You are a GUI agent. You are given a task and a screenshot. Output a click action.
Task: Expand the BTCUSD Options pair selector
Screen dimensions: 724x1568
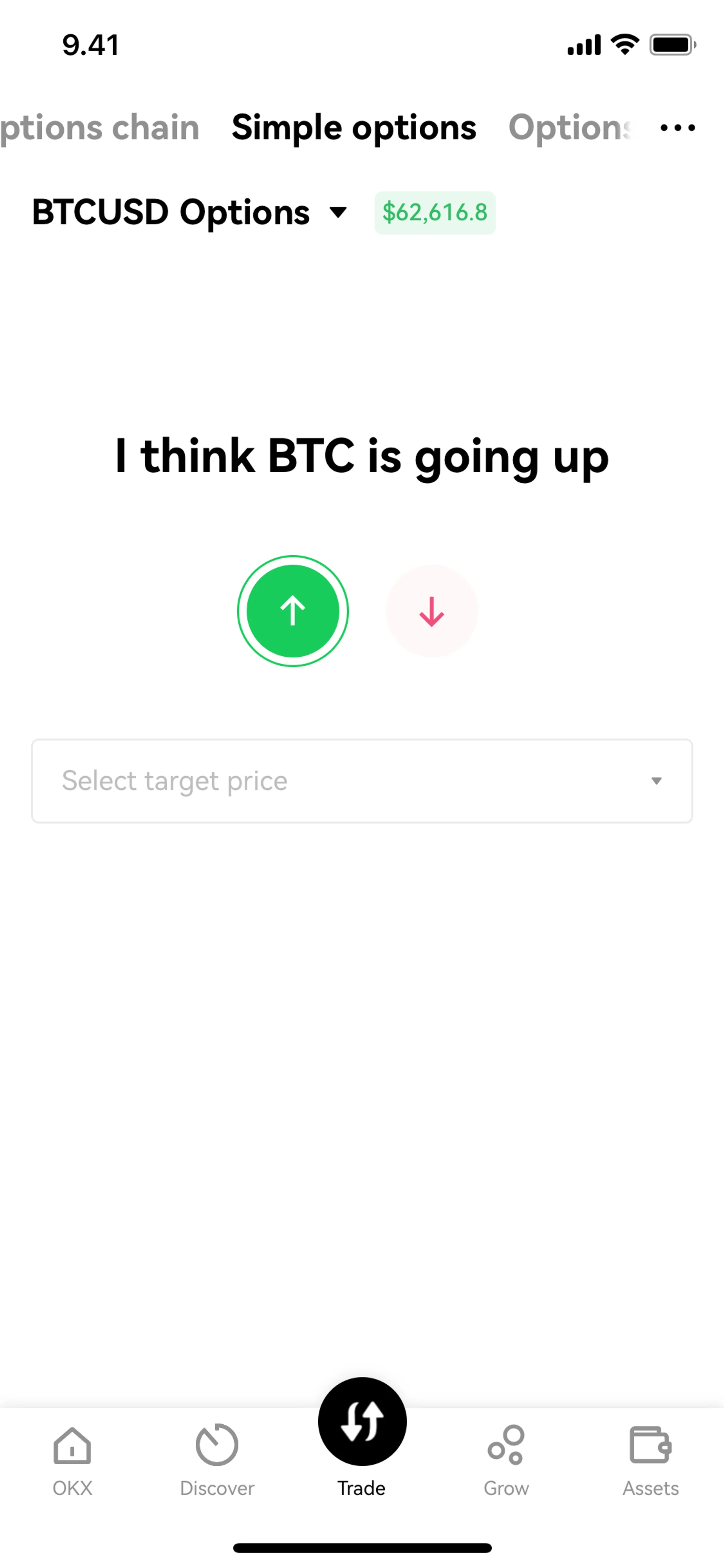coord(189,212)
